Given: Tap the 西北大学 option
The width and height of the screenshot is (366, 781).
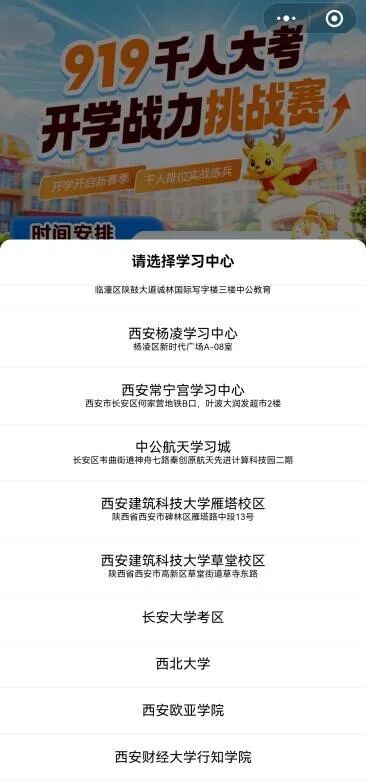Looking at the screenshot, I should [x=183, y=664].
